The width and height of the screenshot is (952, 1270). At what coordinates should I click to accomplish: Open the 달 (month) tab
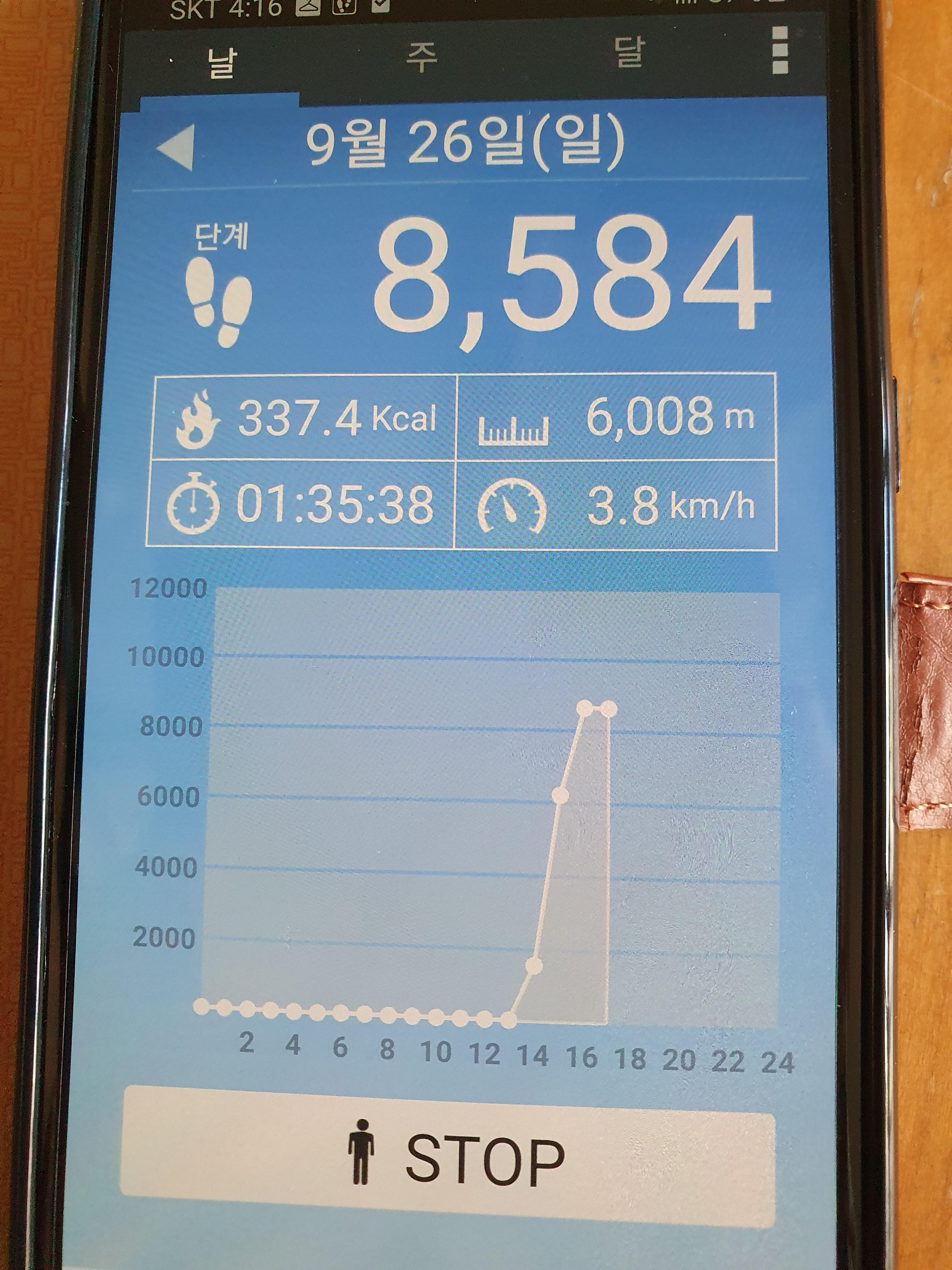click(630, 53)
